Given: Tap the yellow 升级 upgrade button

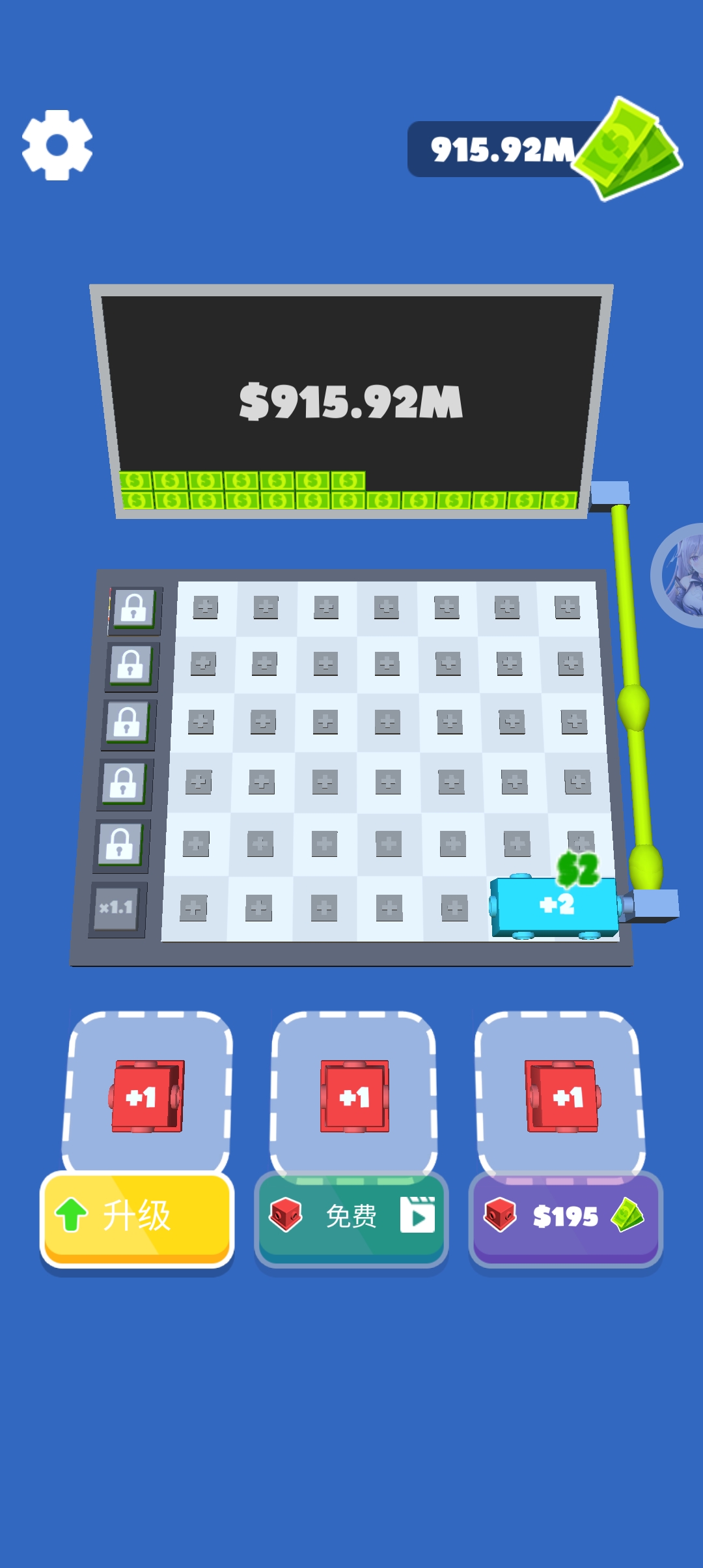Looking at the screenshot, I should 137,1216.
